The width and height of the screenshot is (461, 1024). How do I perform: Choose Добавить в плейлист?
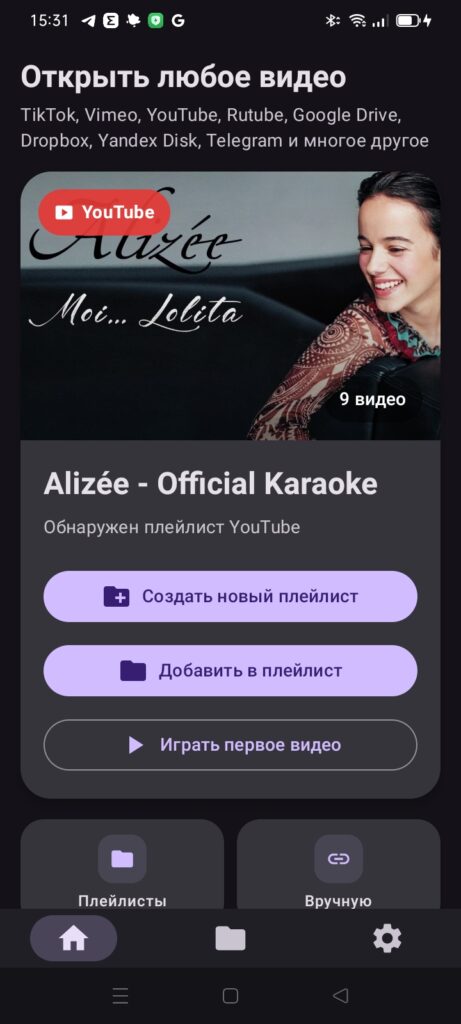(x=230, y=671)
